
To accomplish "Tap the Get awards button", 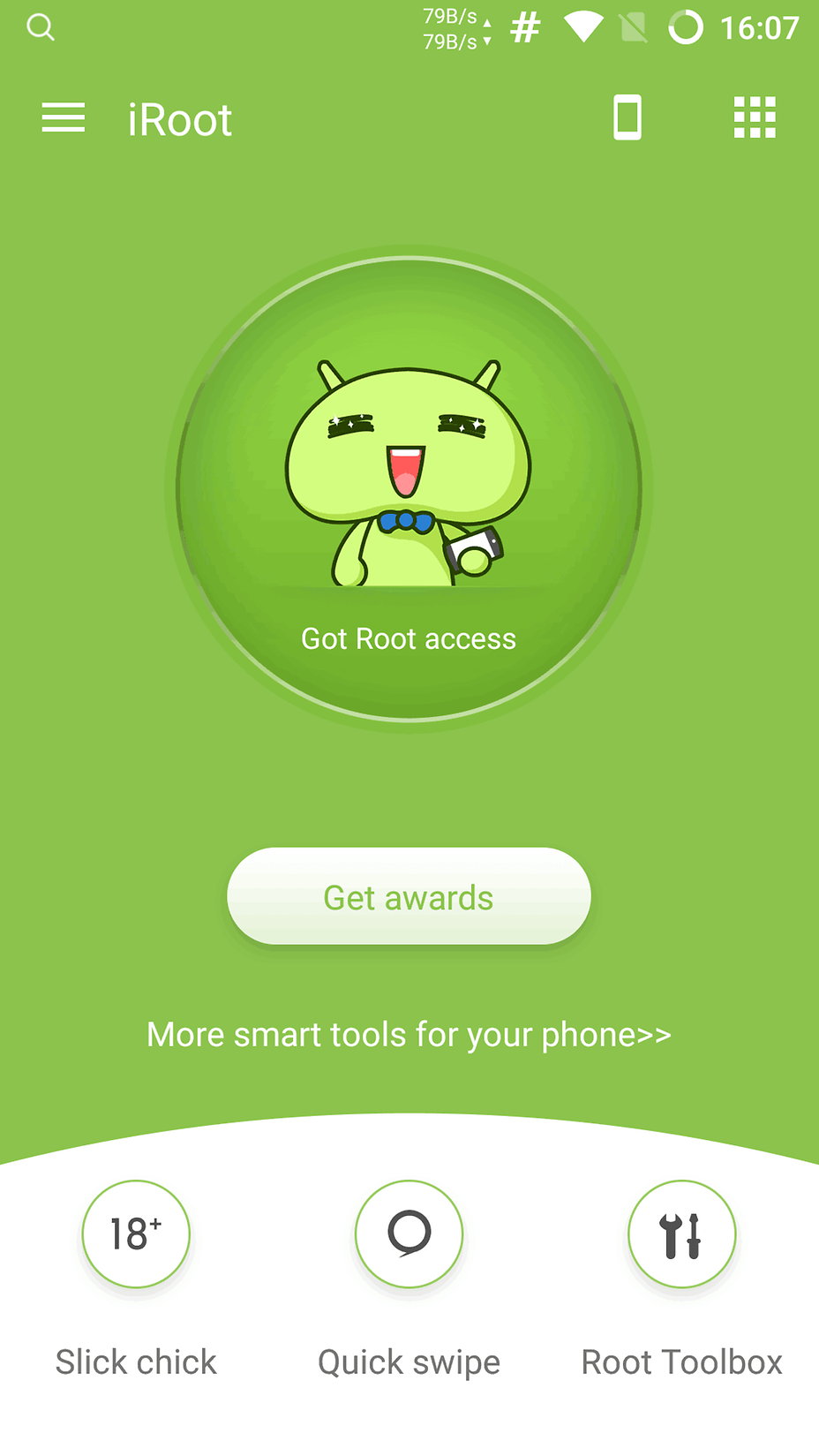I will point(409,897).
